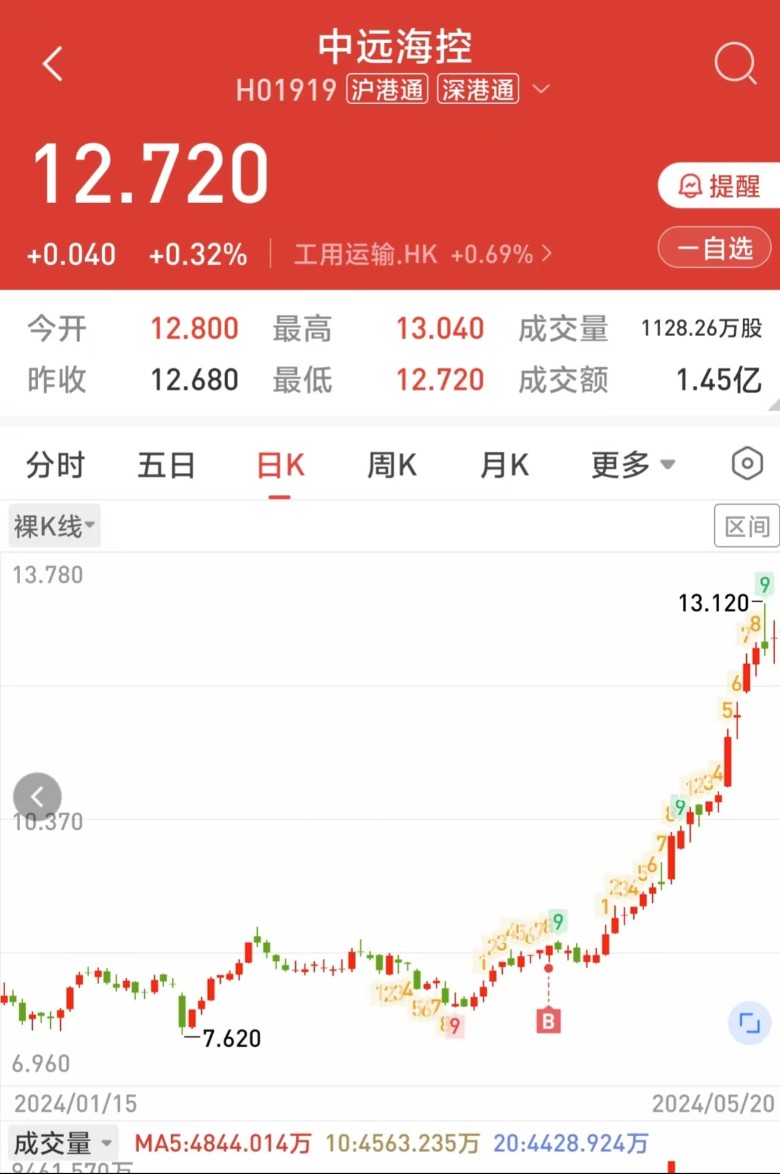The image size is (780, 1174).
Task: Go back from the 中远海控 stock page
Action: tap(52, 64)
